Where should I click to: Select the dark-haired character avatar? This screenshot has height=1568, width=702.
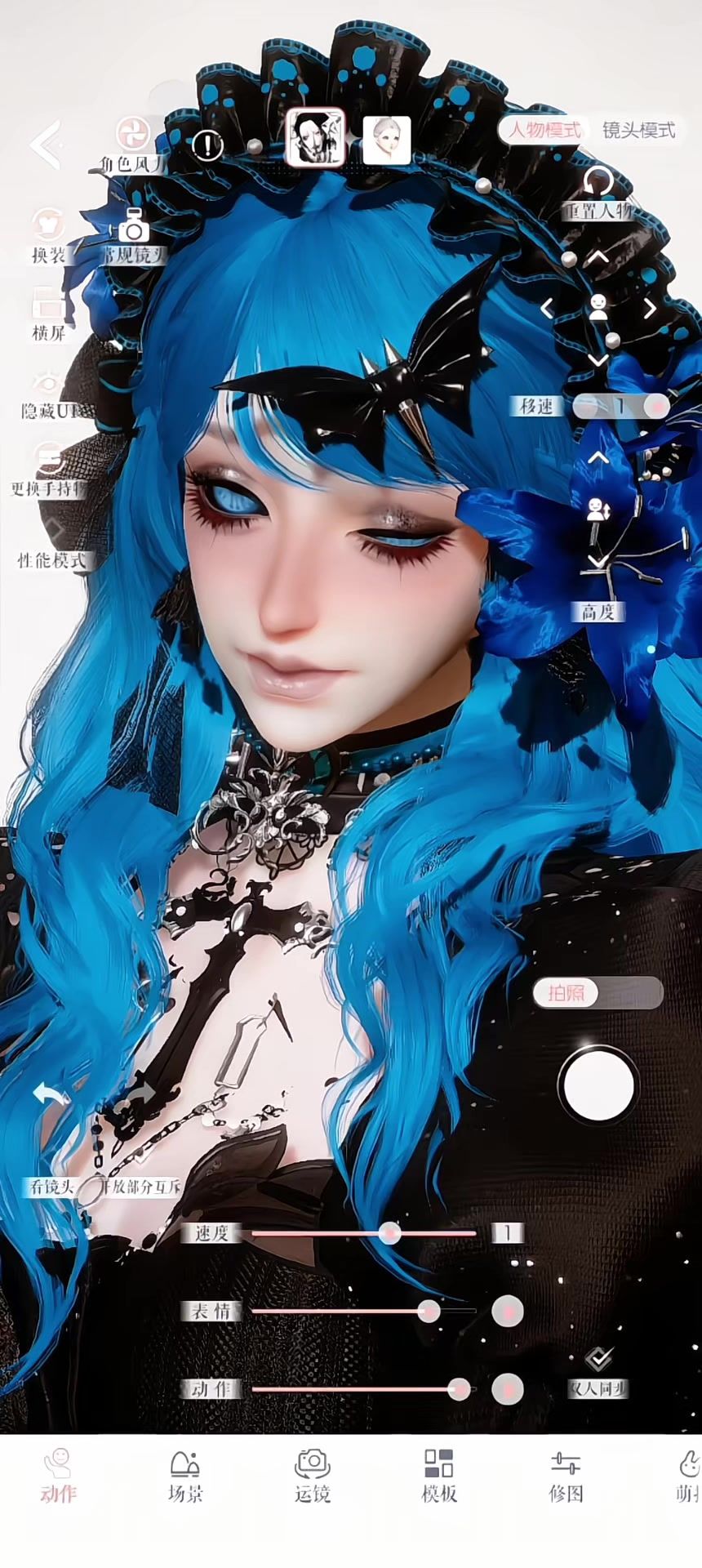[x=314, y=137]
